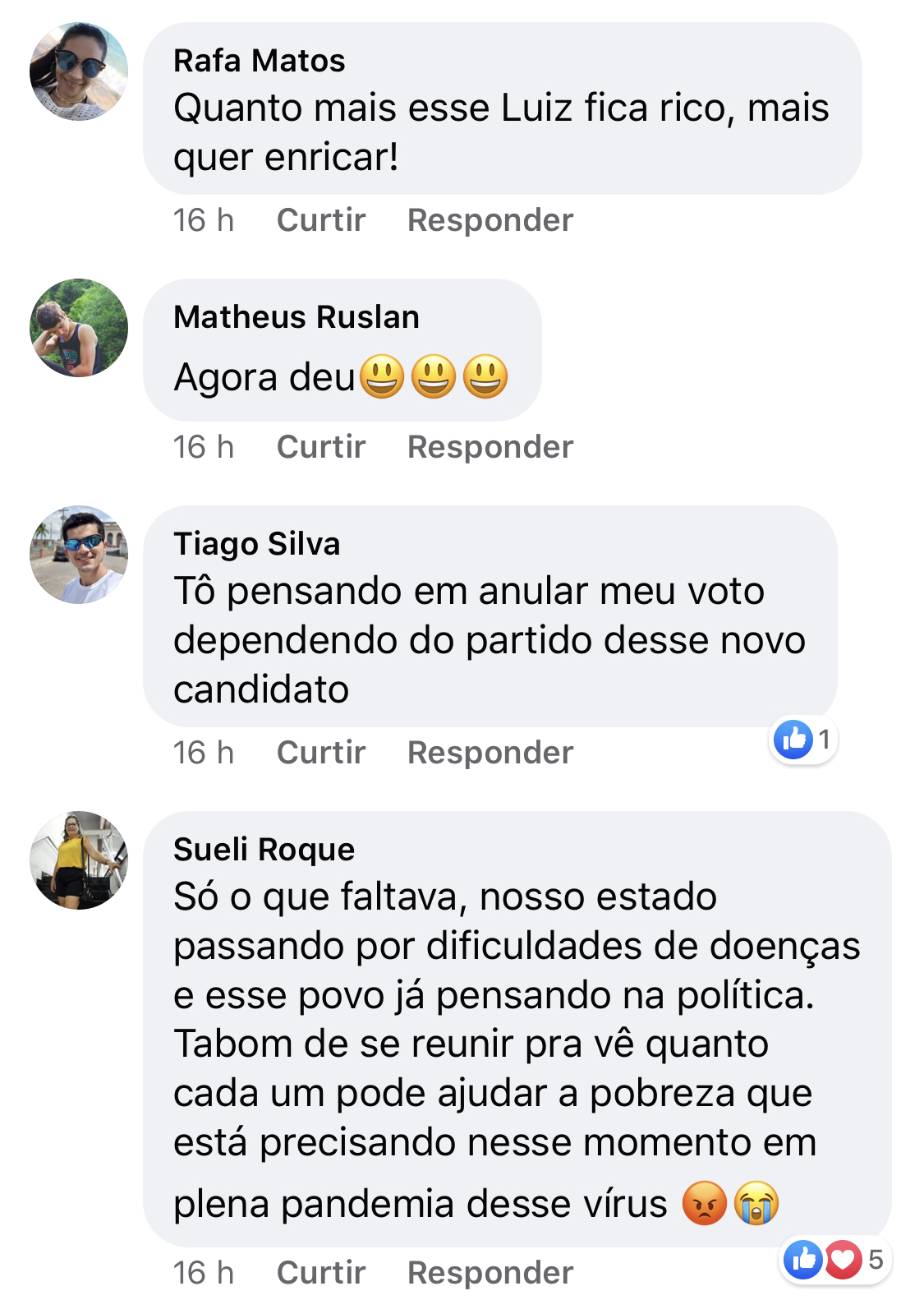924x1300 pixels.
Task: Open Rafa Matos's profile picture
Action: [79, 71]
